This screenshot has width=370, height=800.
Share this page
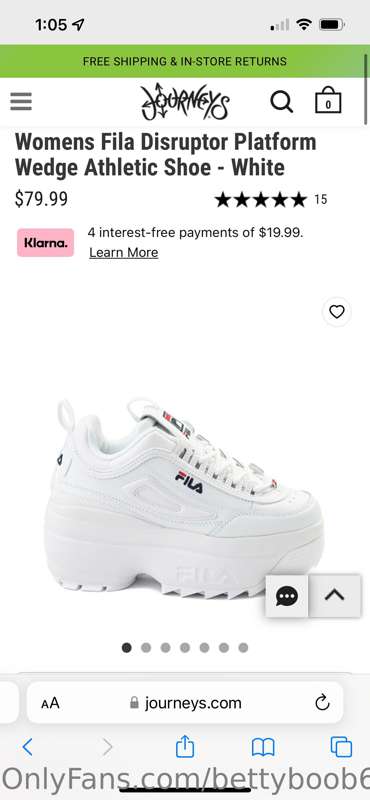[185, 746]
